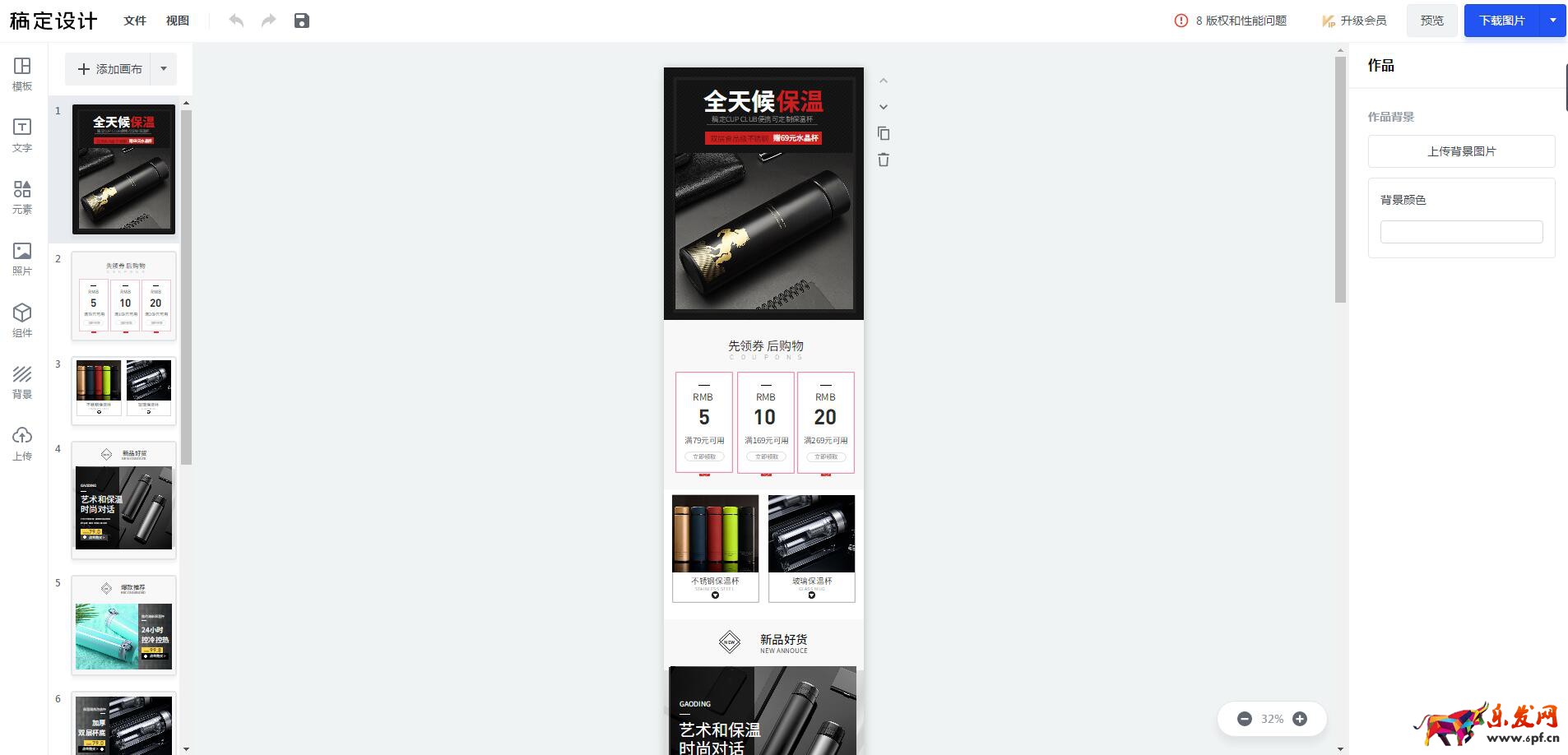Save the design with the disk icon

point(302,21)
